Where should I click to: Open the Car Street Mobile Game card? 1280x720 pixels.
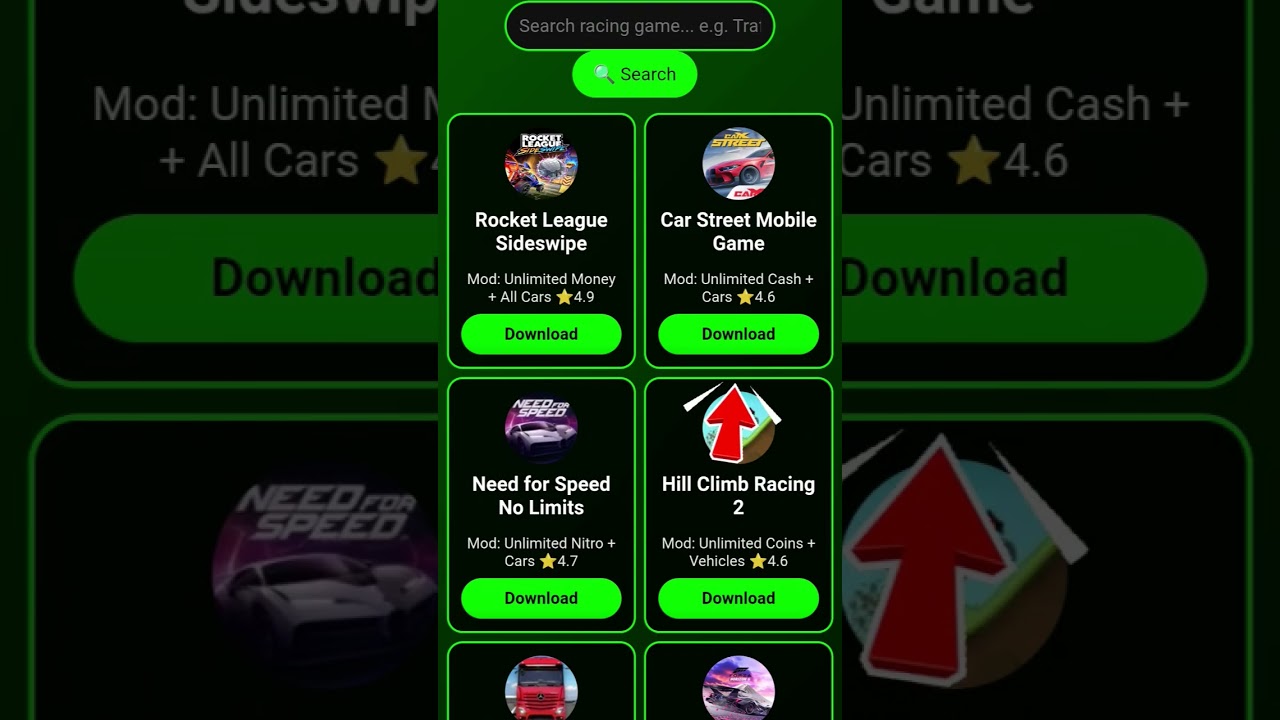tap(738, 231)
